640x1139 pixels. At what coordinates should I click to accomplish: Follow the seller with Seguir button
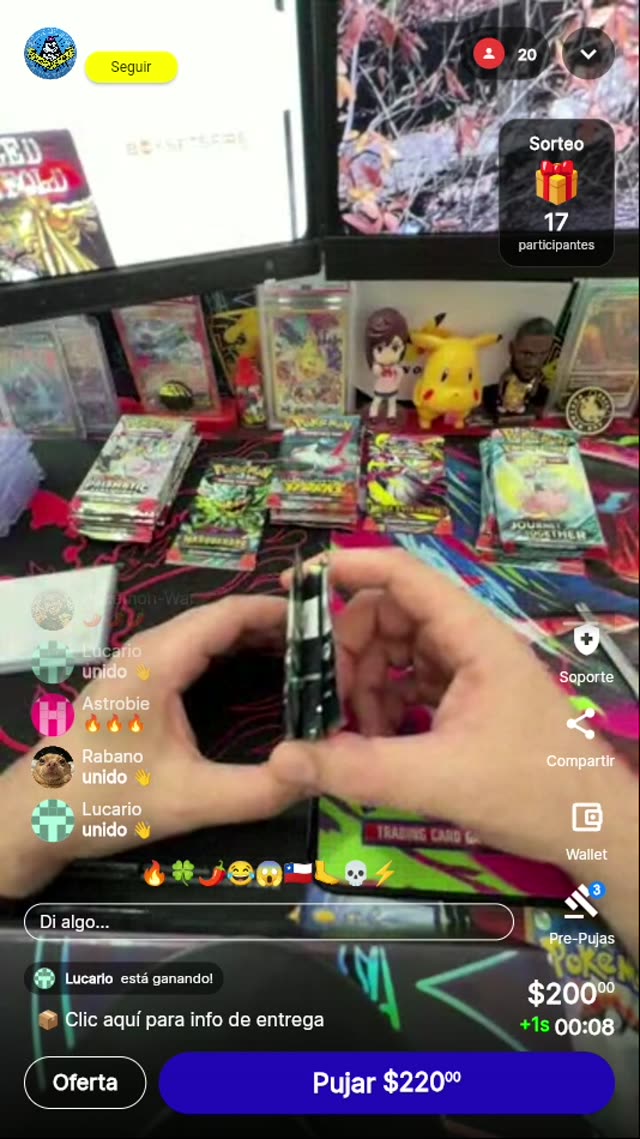tap(131, 67)
